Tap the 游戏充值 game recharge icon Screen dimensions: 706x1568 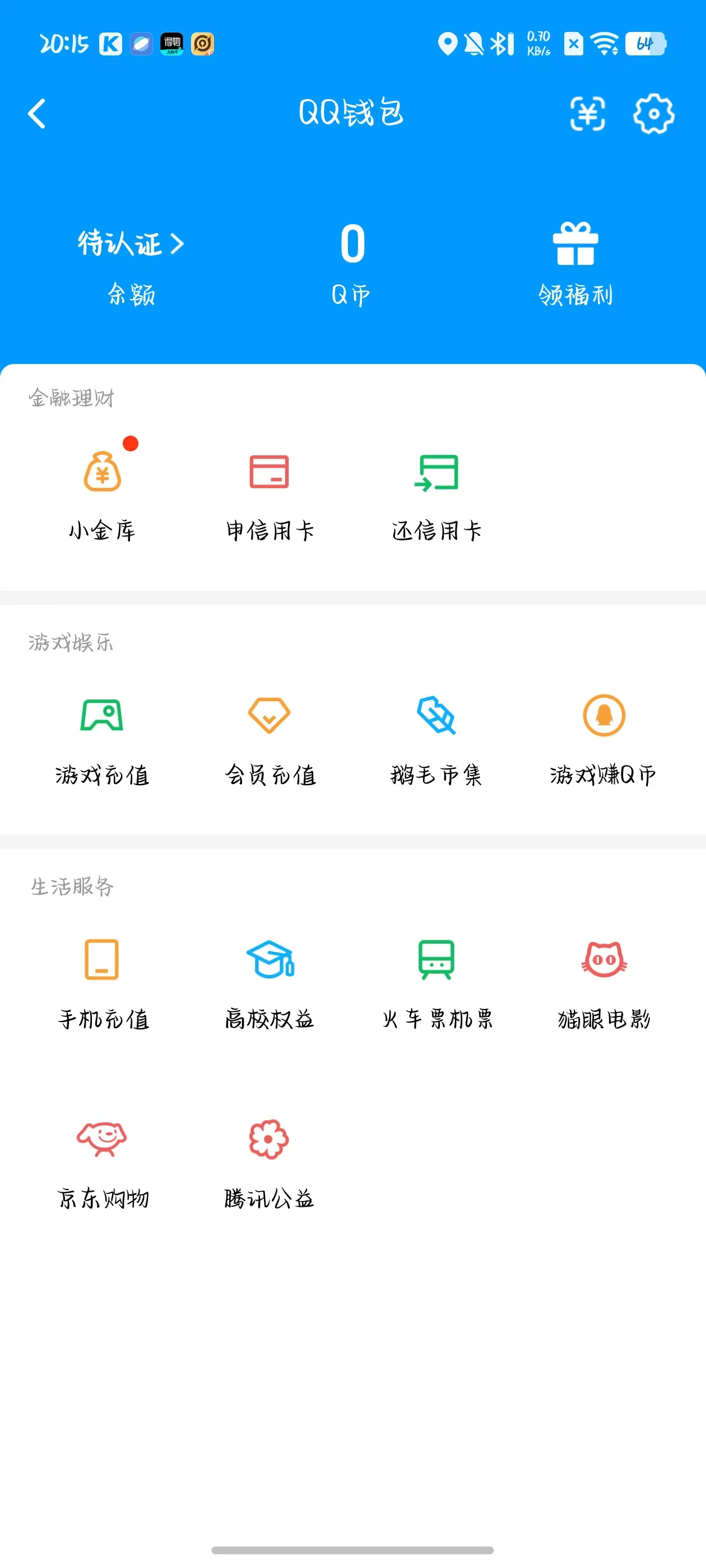point(103,736)
